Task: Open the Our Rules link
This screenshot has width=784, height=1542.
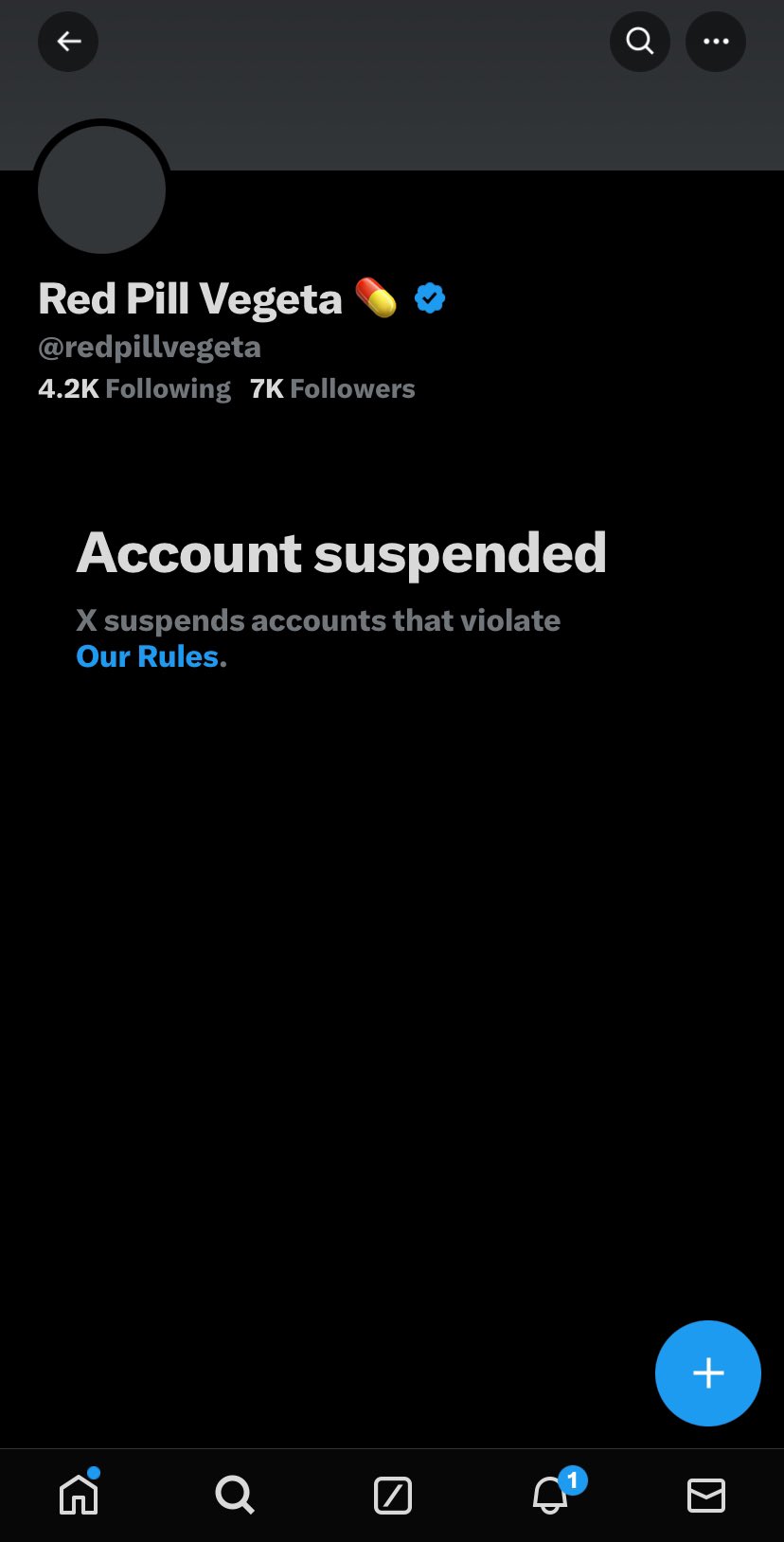Action: click(151, 656)
